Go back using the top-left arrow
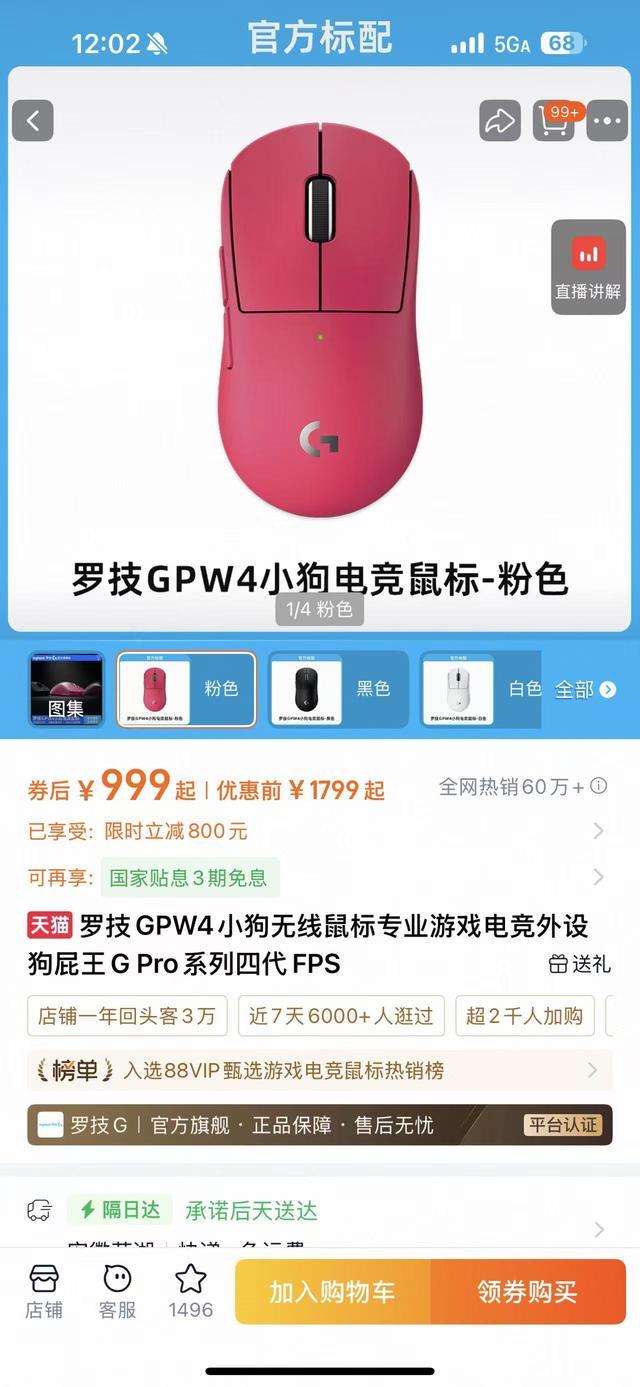This screenshot has width=640, height=1387. point(32,121)
